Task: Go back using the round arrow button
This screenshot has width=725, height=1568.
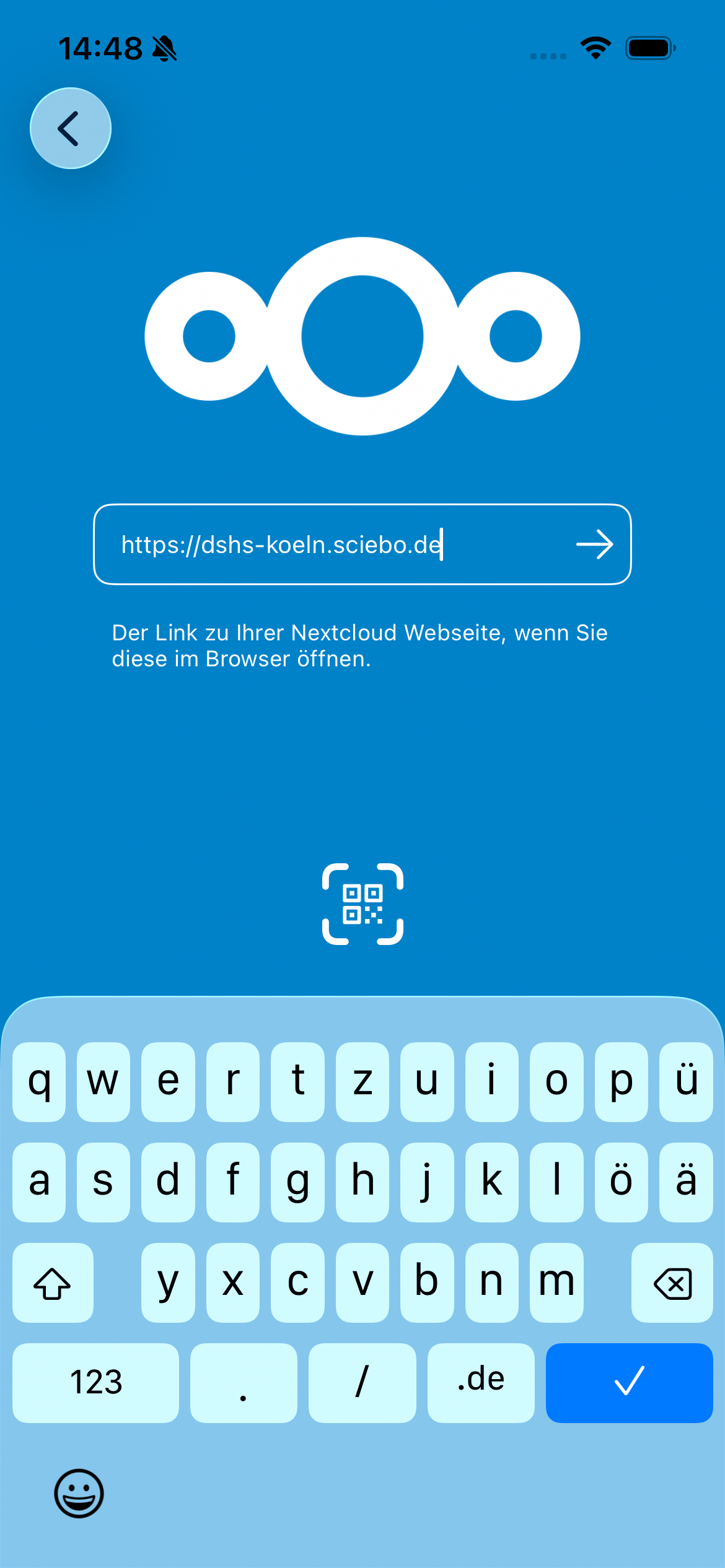Action: click(71, 128)
